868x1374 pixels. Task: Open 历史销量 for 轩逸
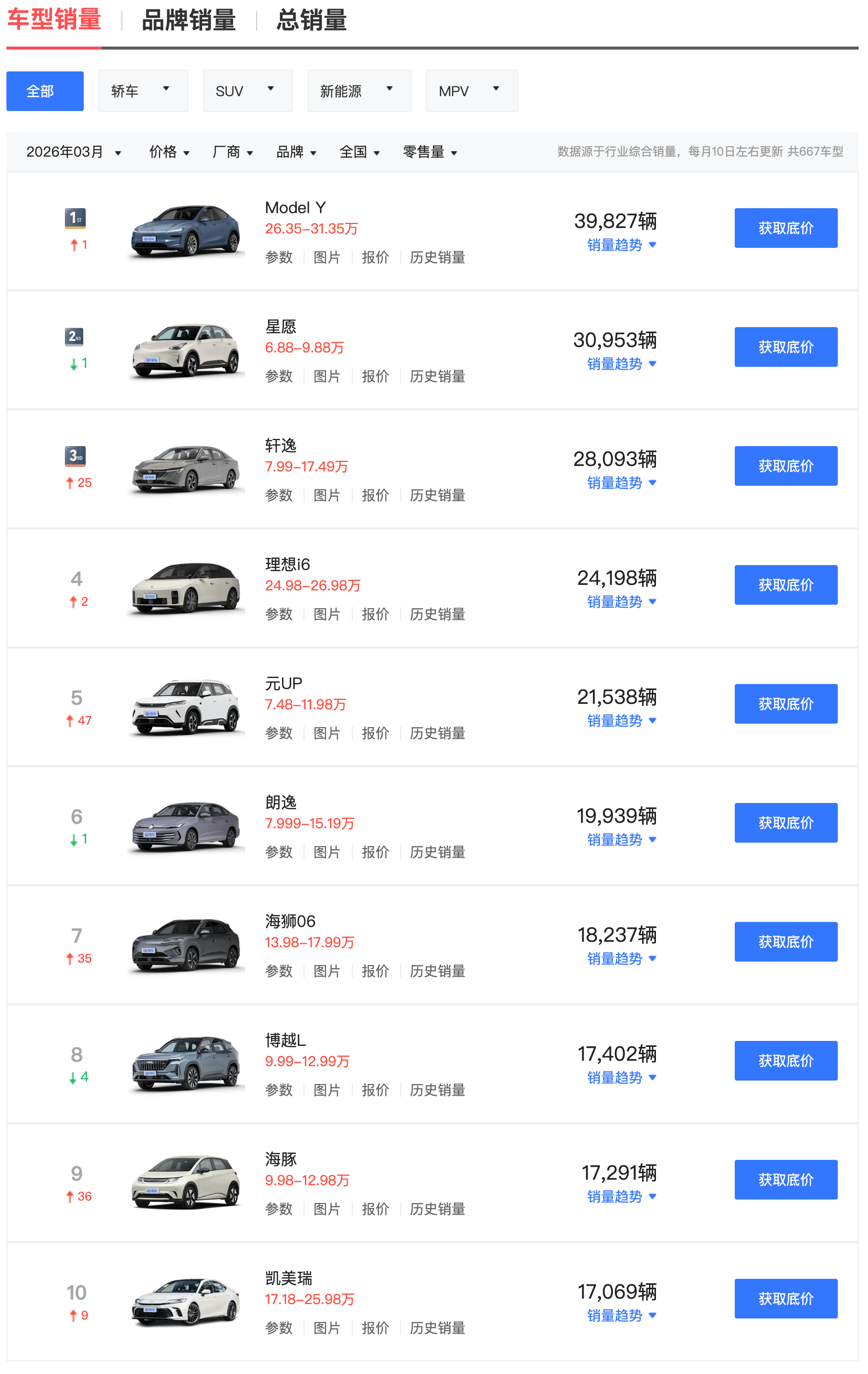[437, 495]
